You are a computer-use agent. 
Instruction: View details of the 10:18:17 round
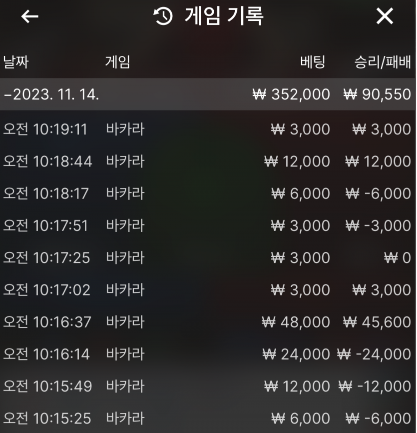pos(208,193)
